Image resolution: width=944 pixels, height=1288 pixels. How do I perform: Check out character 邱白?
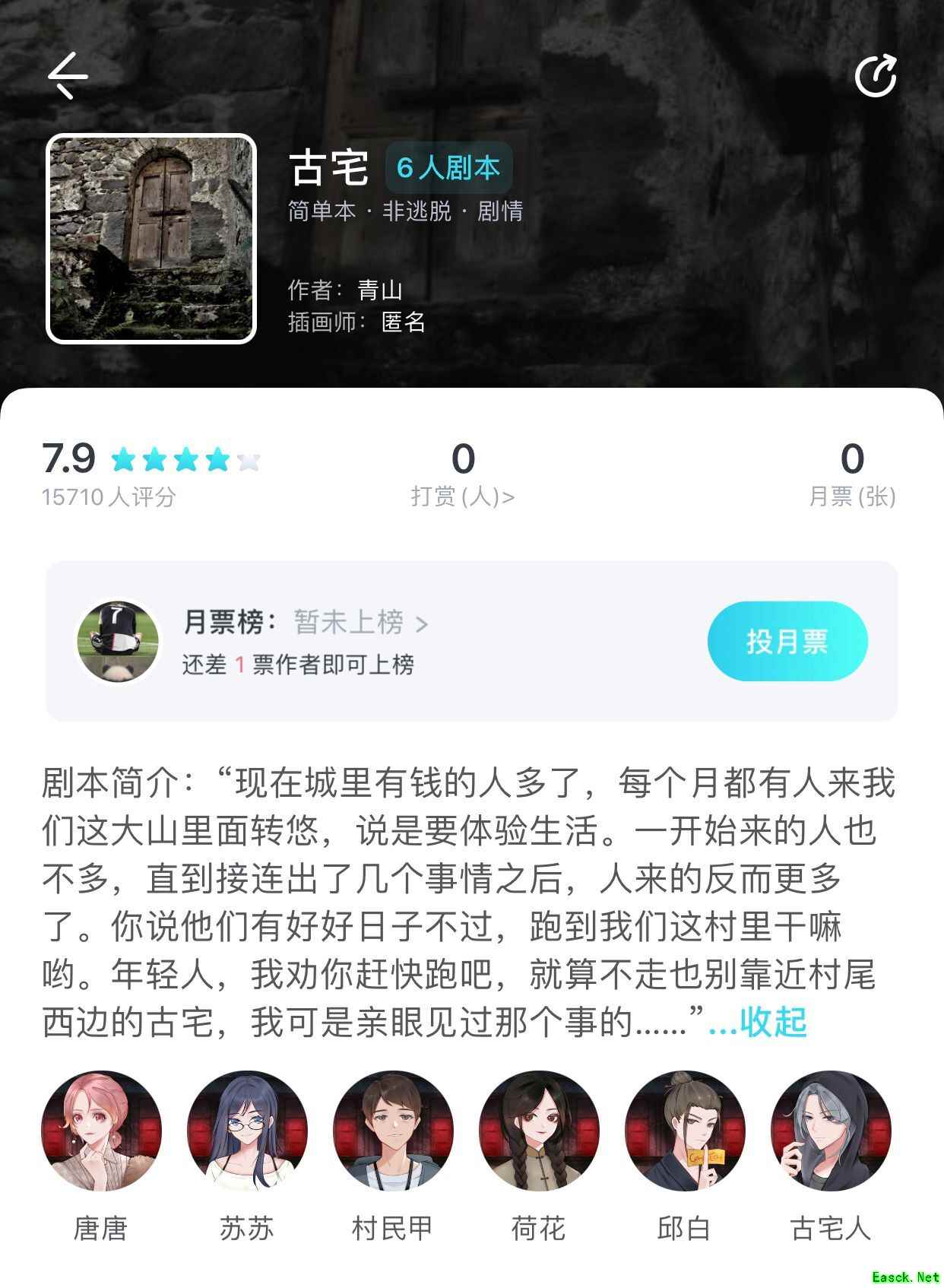point(684,1131)
